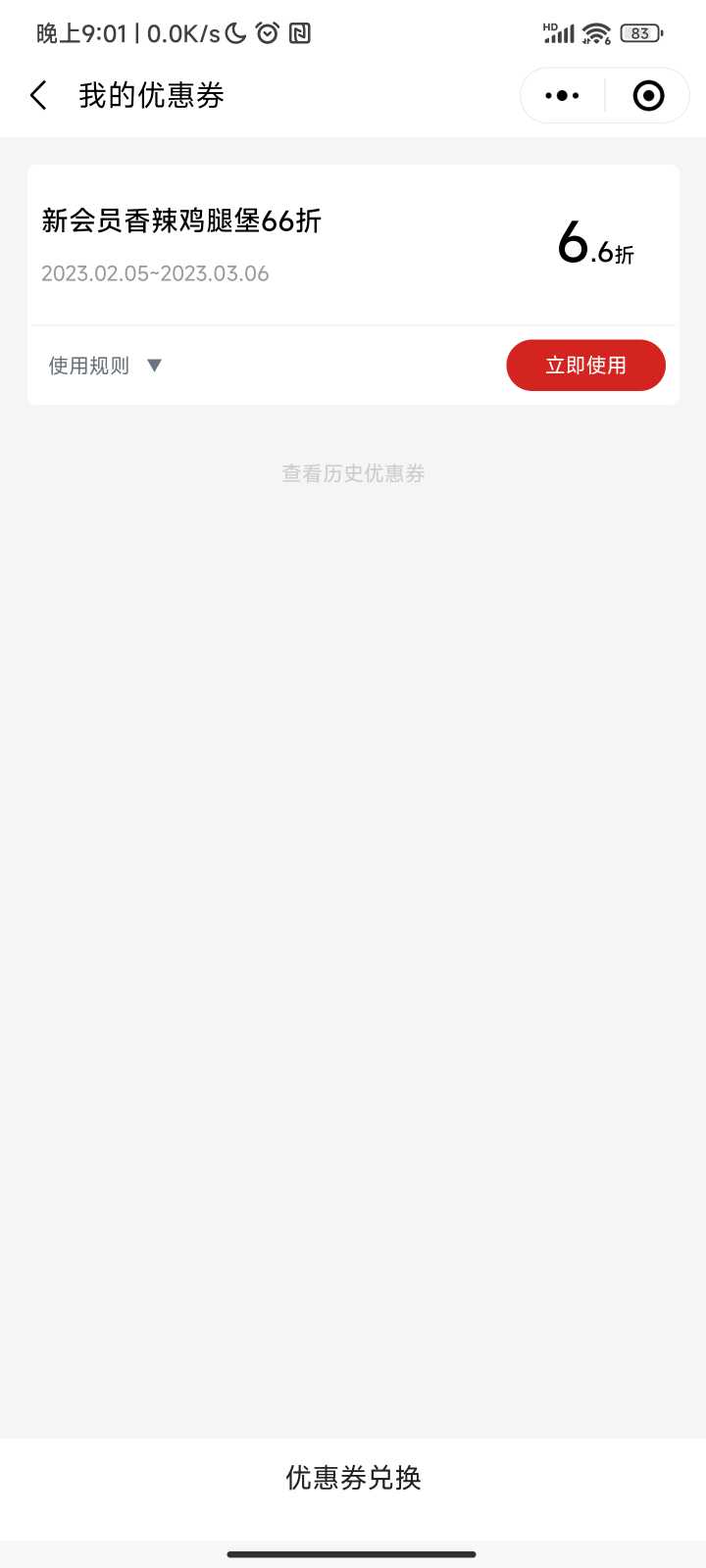
Task: Go back from My Coupons page
Action: click(38, 95)
